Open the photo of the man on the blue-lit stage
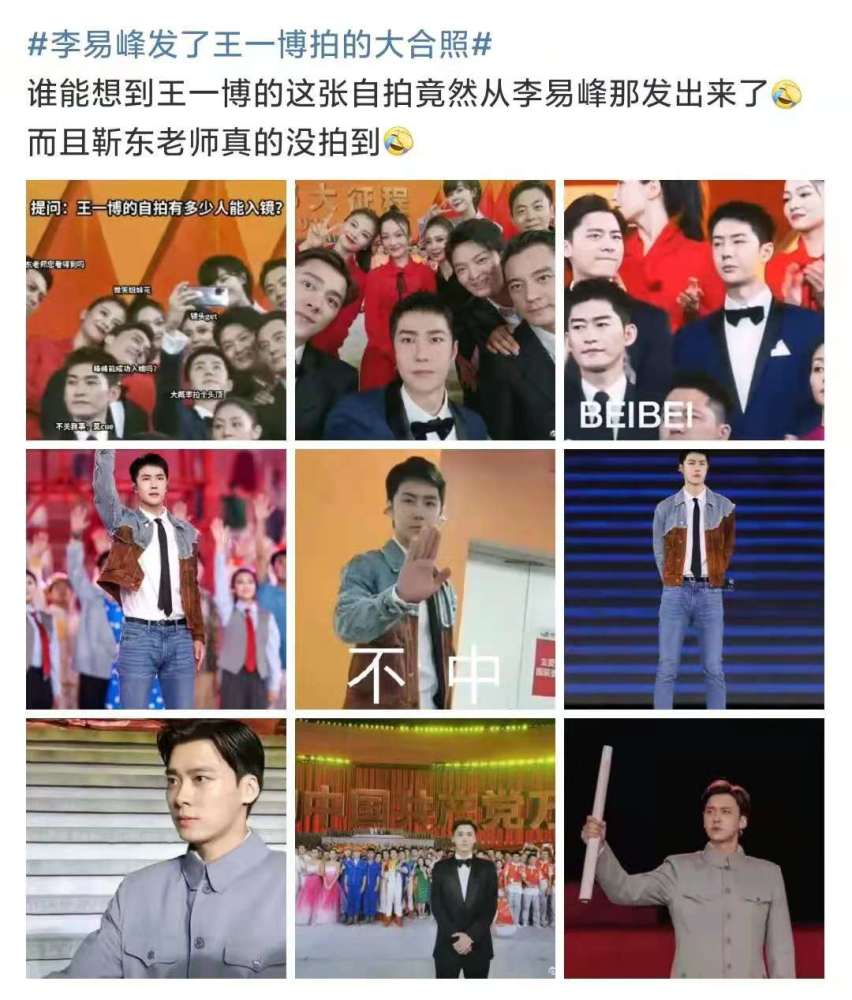This screenshot has height=1000, width=852. pos(694,579)
